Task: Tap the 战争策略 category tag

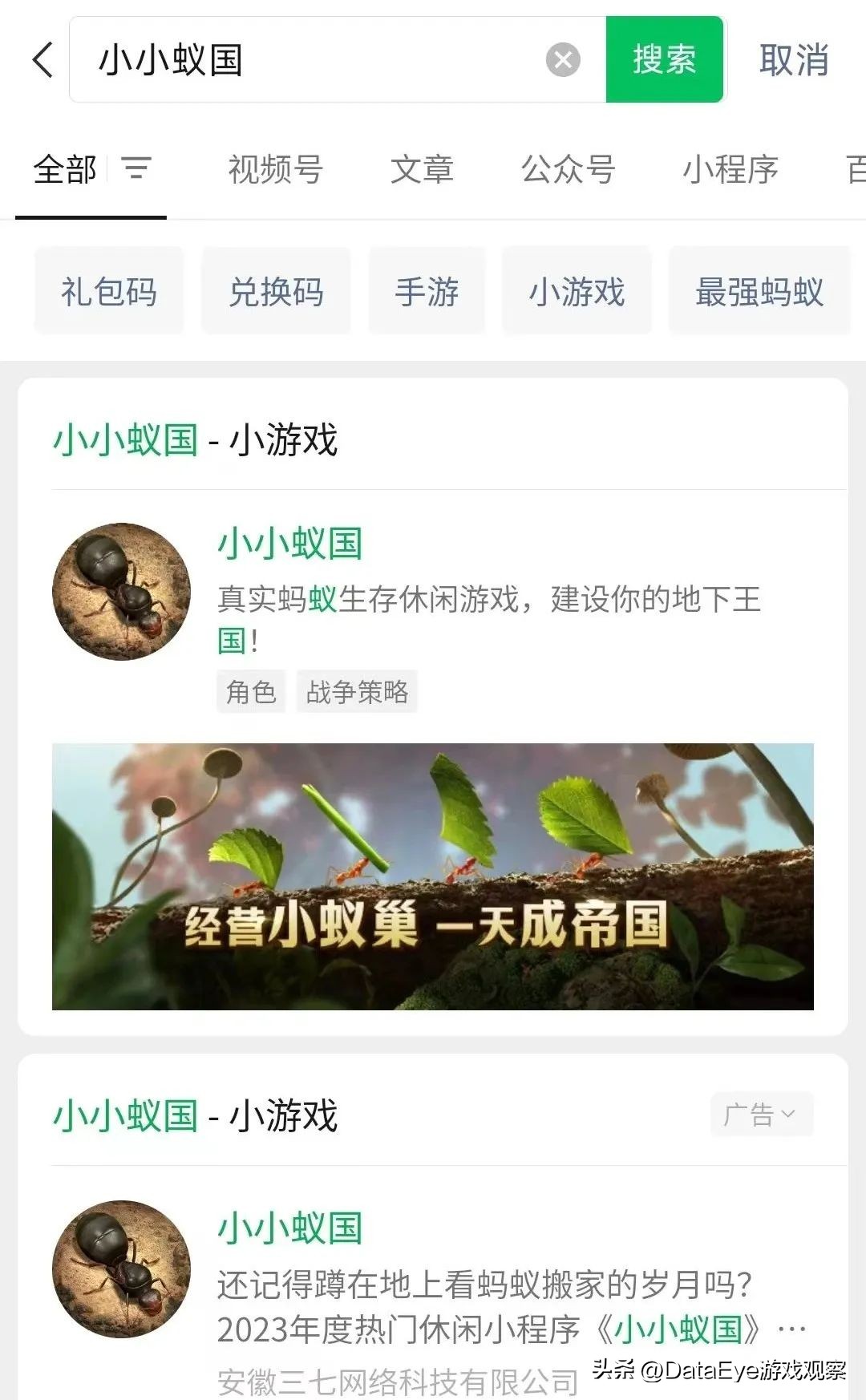Action: coord(357,691)
